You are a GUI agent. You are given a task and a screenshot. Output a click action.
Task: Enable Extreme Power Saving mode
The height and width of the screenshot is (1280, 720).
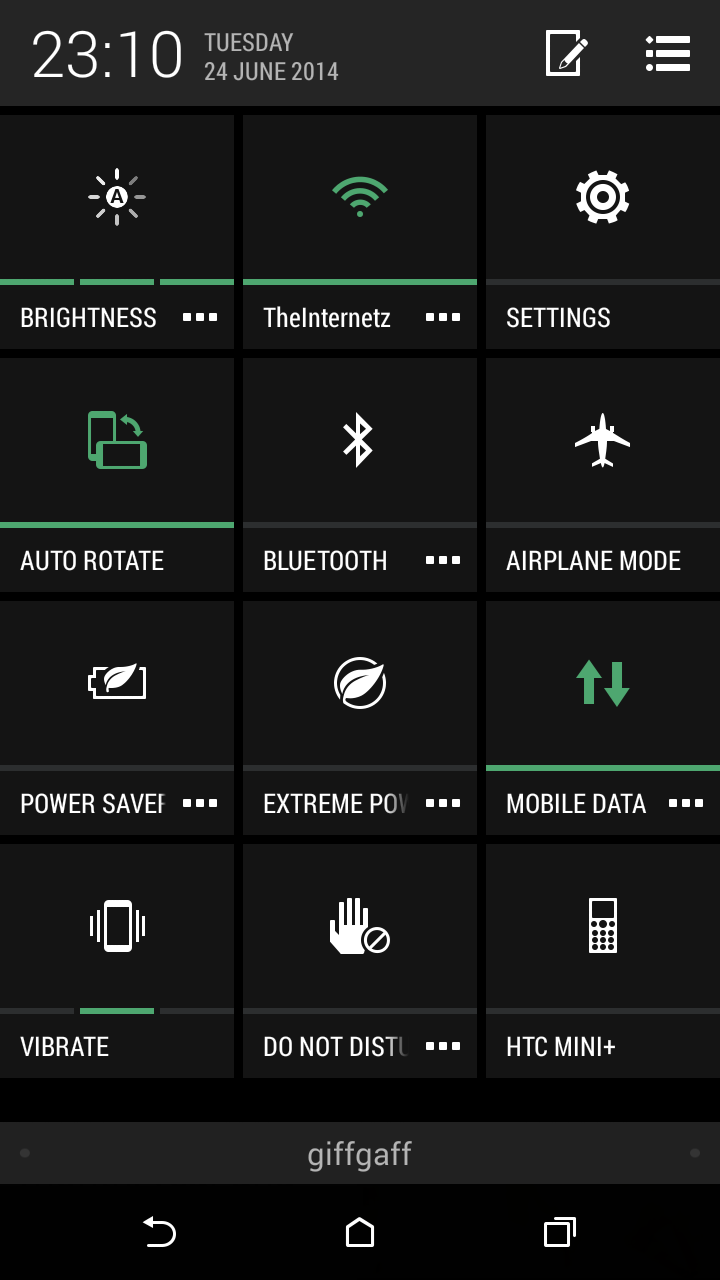pyautogui.click(x=360, y=718)
